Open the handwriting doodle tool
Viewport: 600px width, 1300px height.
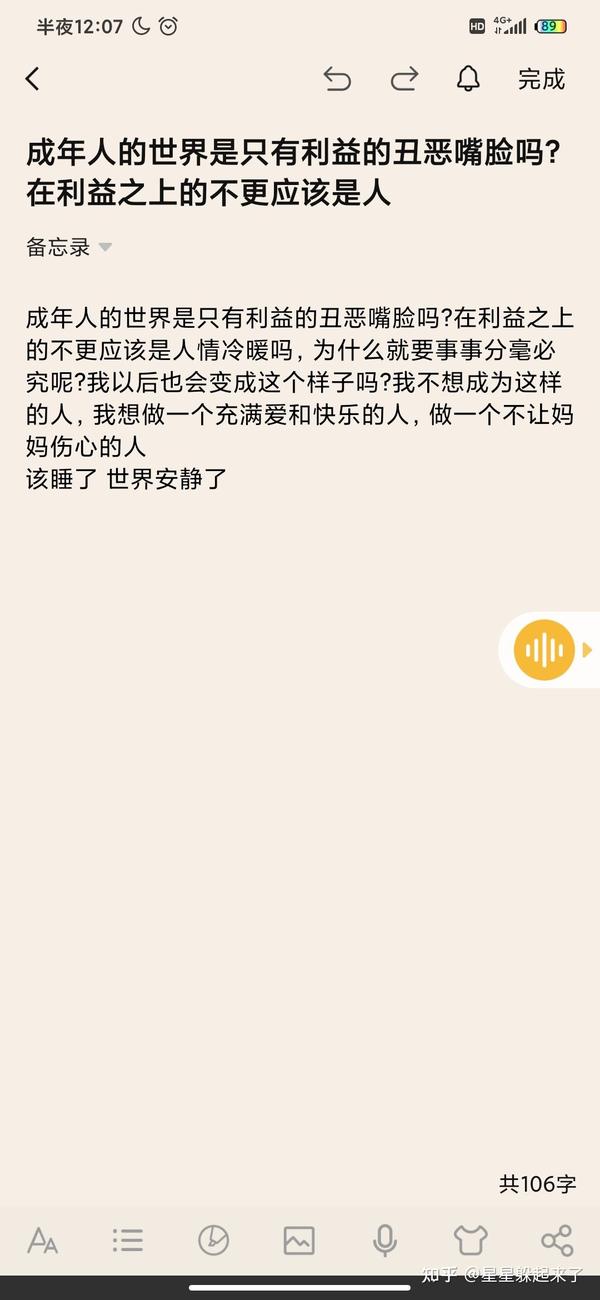(213, 1241)
